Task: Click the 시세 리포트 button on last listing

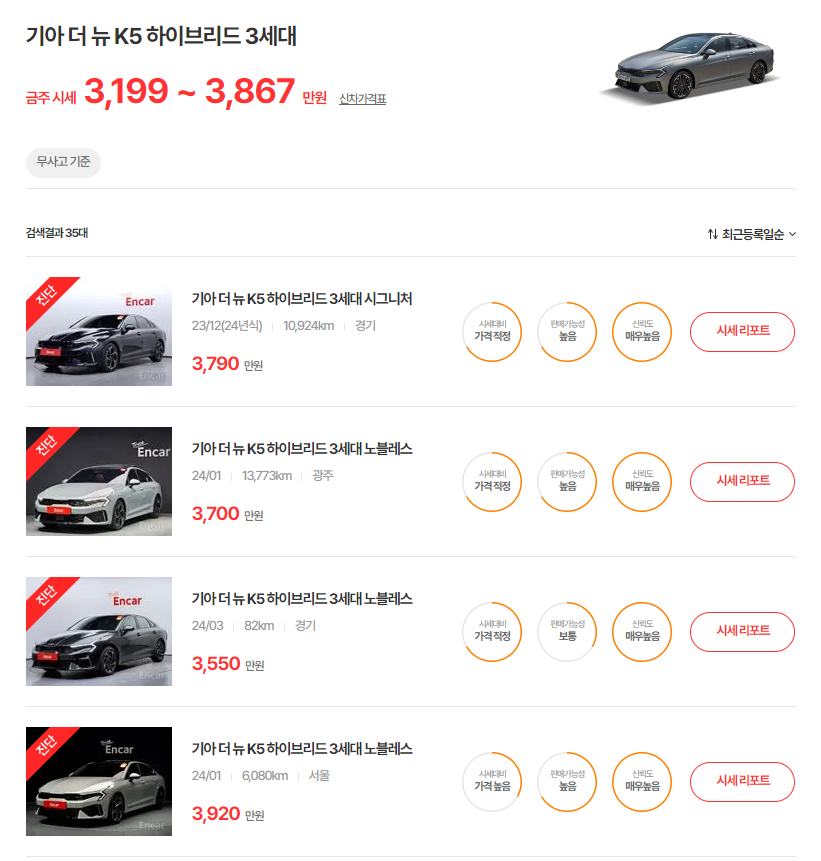Action: coord(742,782)
